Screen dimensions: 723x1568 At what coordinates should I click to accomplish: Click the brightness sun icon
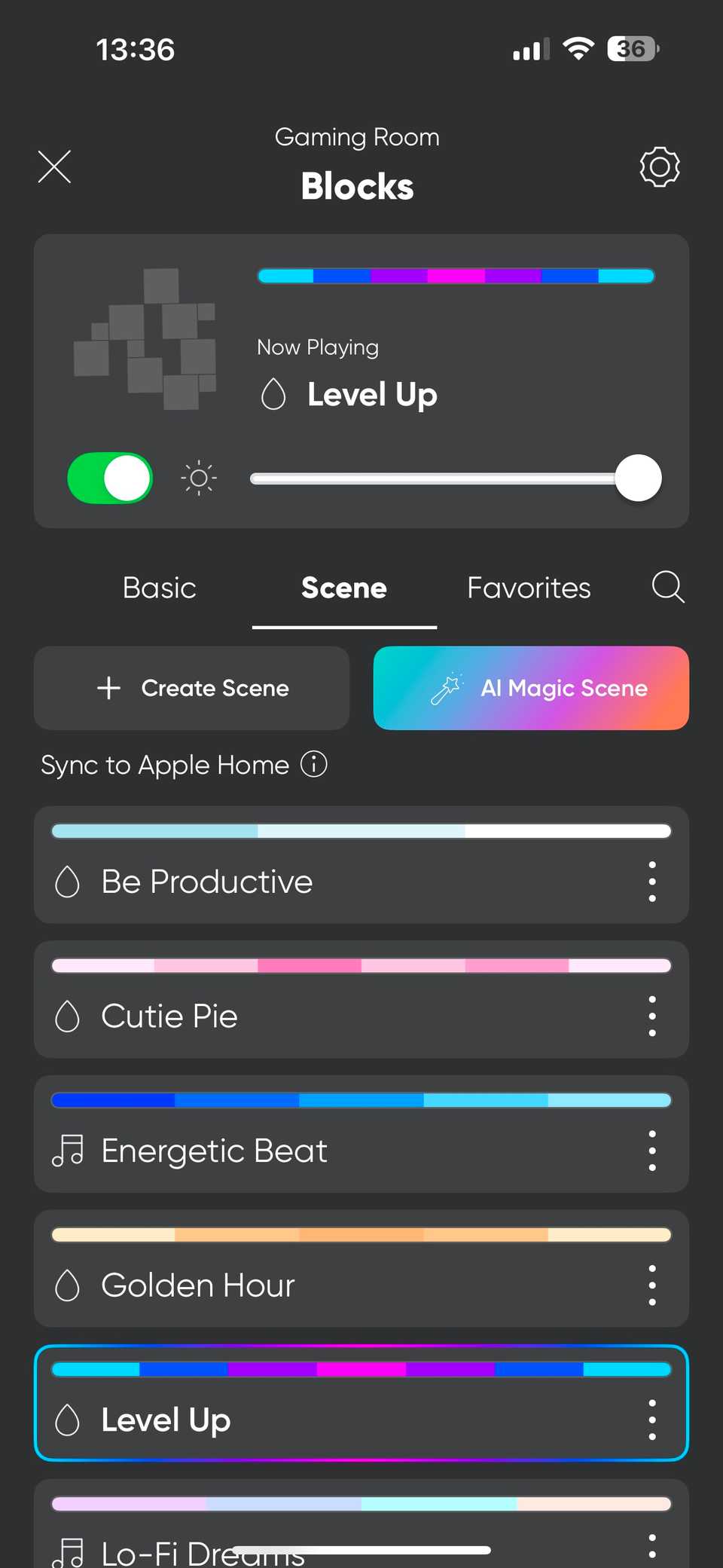198,478
